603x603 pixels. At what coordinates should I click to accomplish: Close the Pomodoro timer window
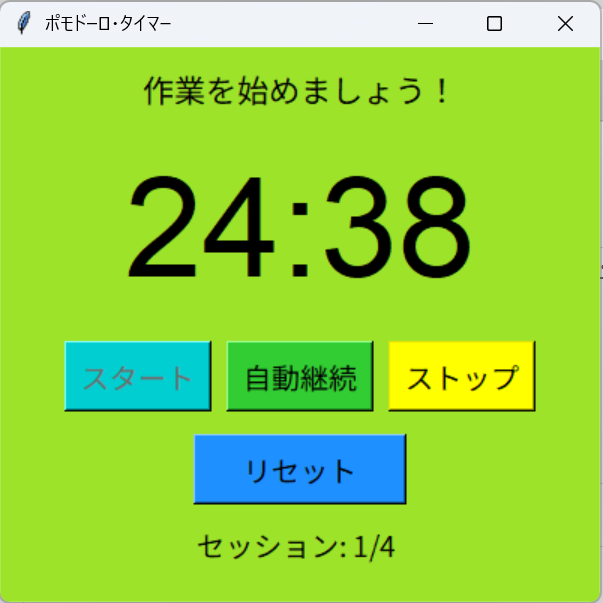click(565, 24)
